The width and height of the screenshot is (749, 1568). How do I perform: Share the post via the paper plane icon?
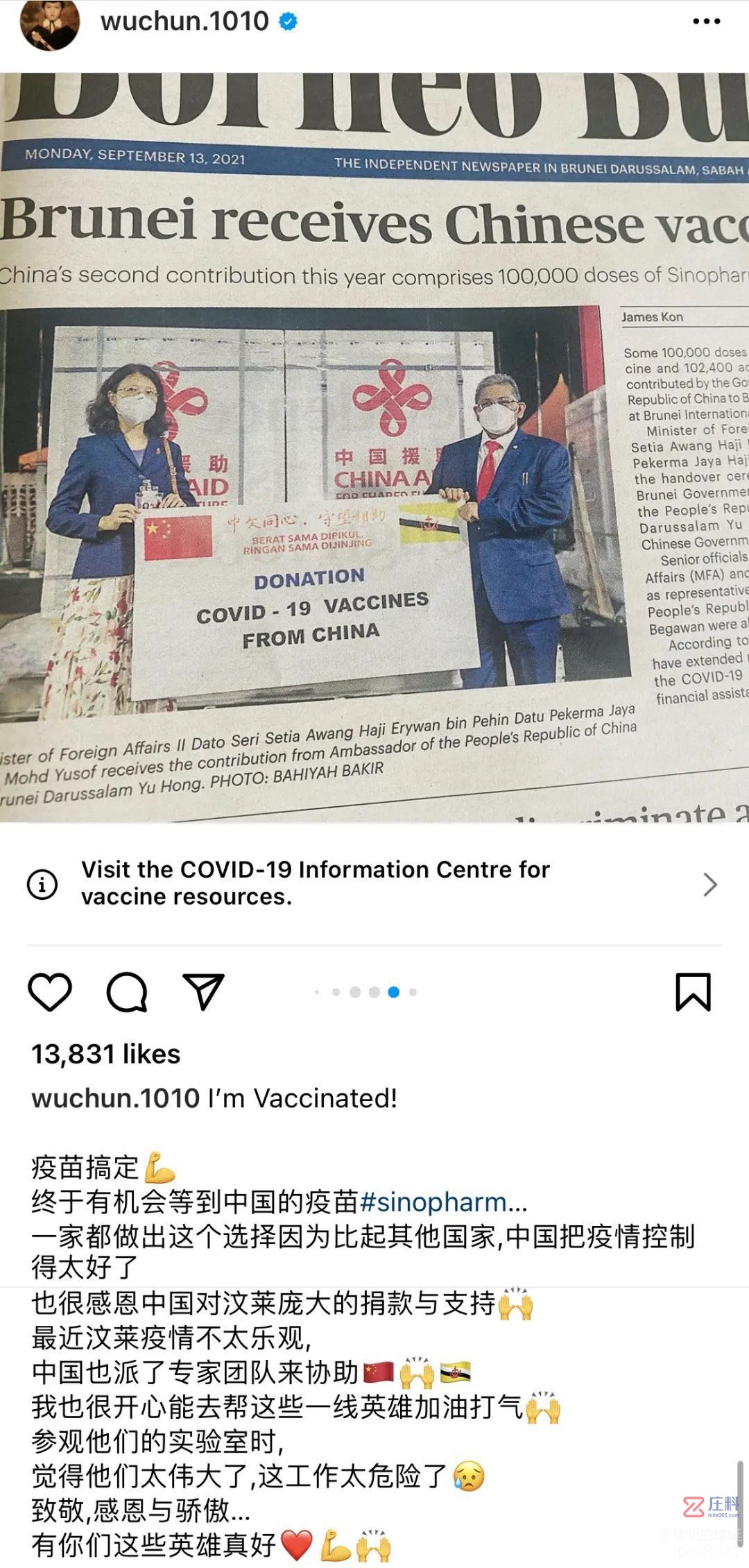(x=203, y=991)
